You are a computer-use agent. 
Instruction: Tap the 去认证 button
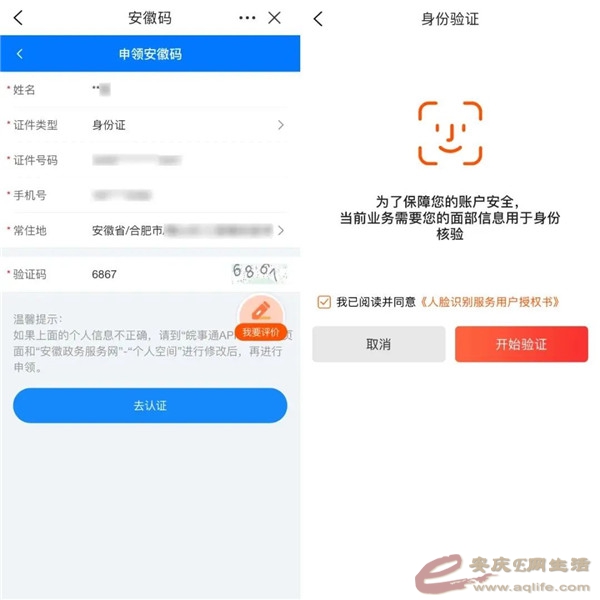pos(150,405)
